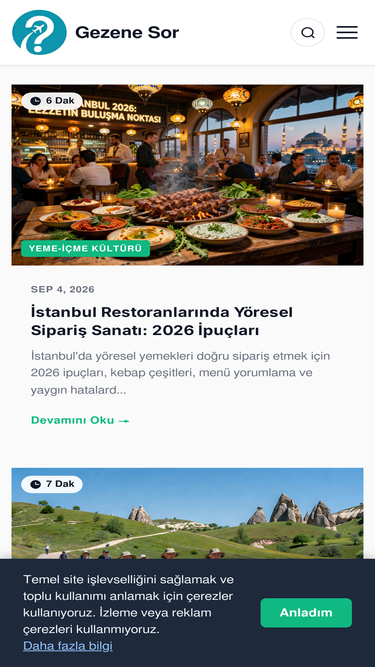
Task: Open the Cappadocia hiking article image
Action: 188,513
